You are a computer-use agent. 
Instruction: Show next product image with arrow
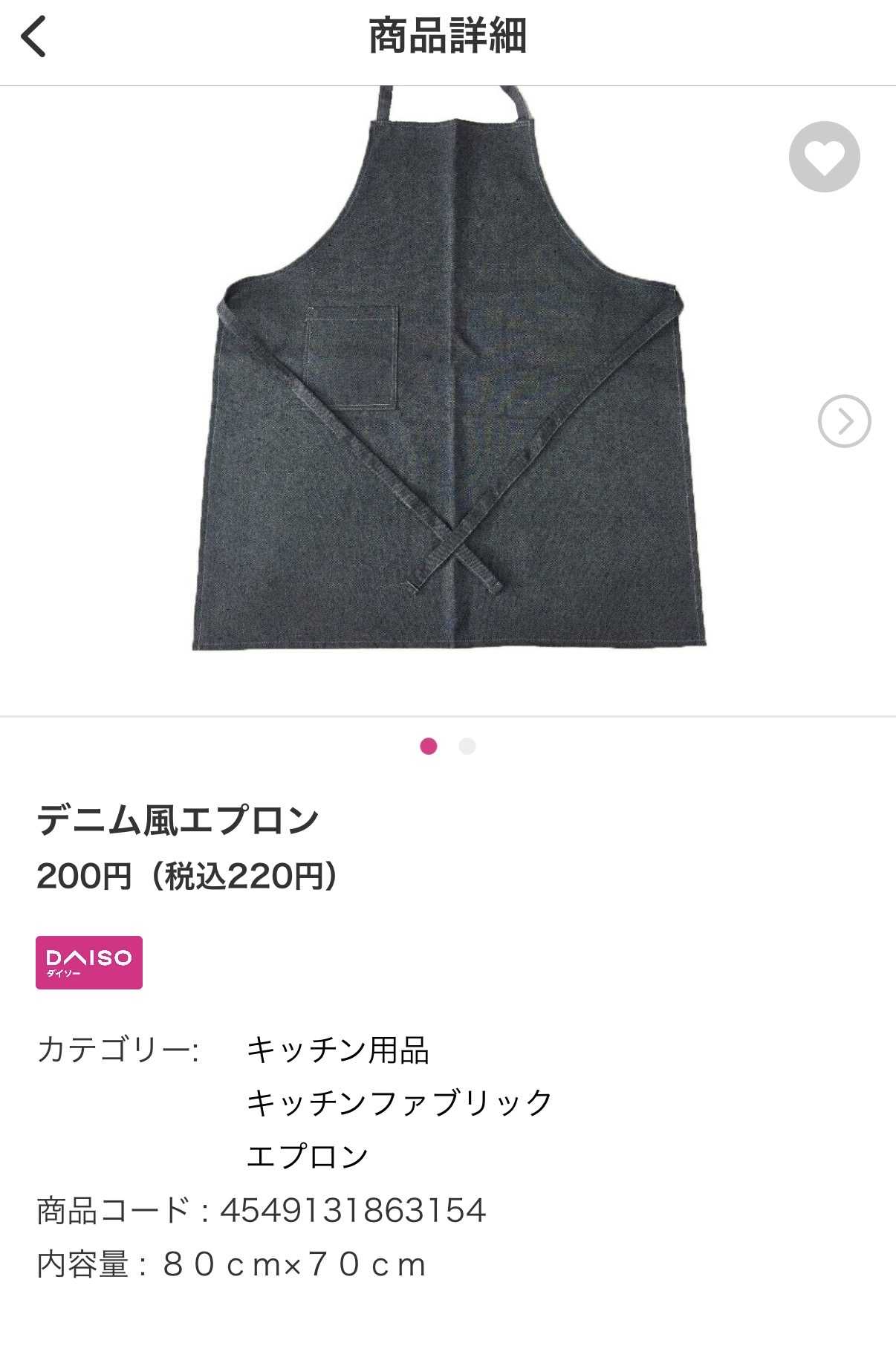coord(844,421)
